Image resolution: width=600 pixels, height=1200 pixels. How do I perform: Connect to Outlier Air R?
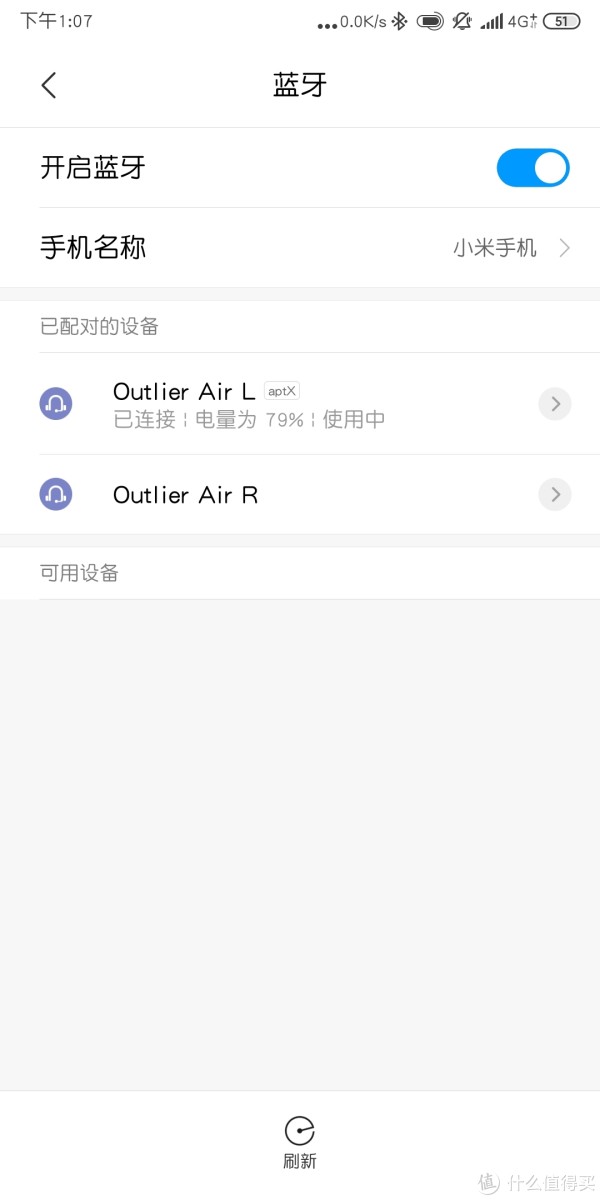point(300,495)
